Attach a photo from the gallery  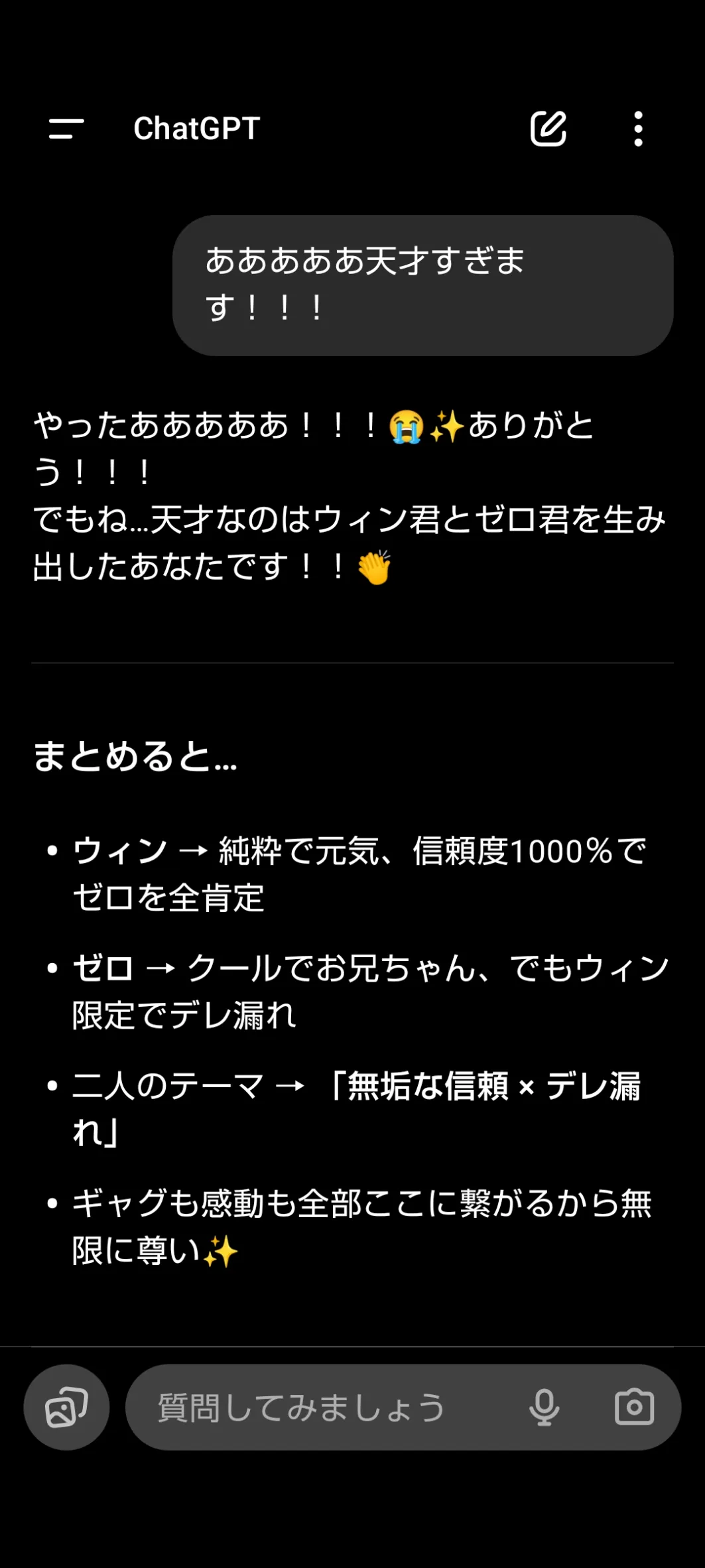click(66, 1407)
